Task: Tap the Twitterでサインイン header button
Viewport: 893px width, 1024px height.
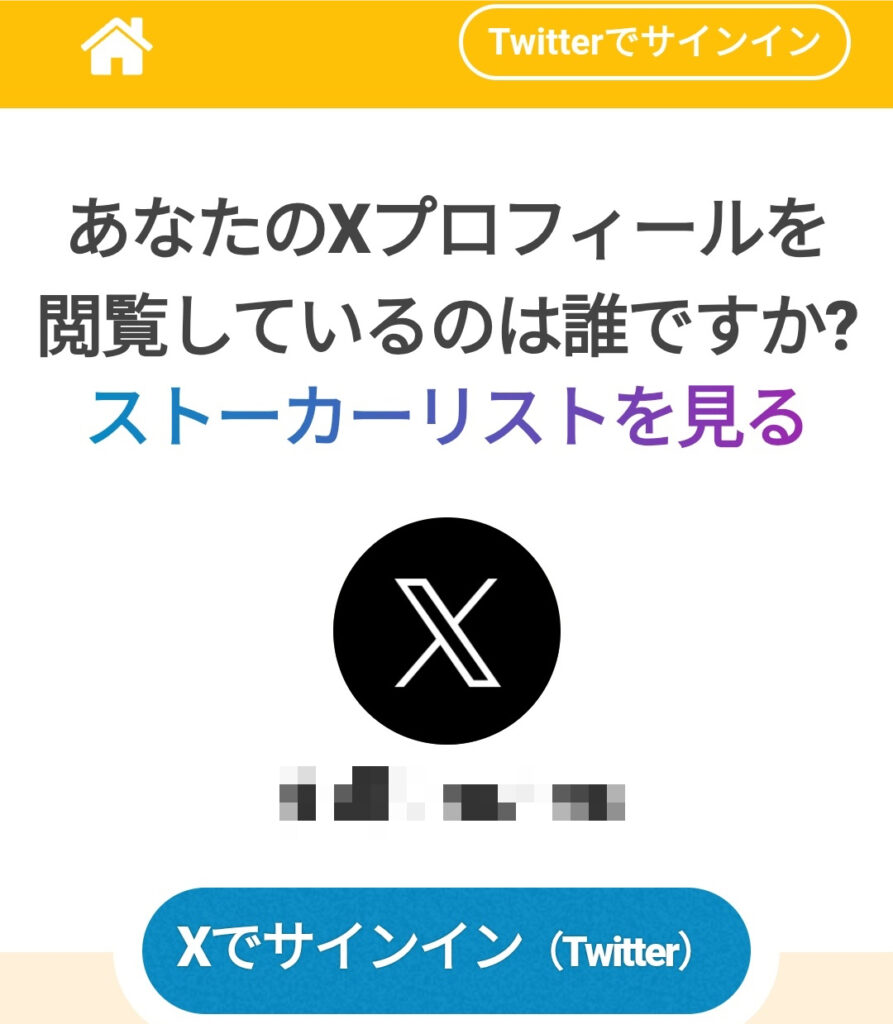Action: coord(654,42)
